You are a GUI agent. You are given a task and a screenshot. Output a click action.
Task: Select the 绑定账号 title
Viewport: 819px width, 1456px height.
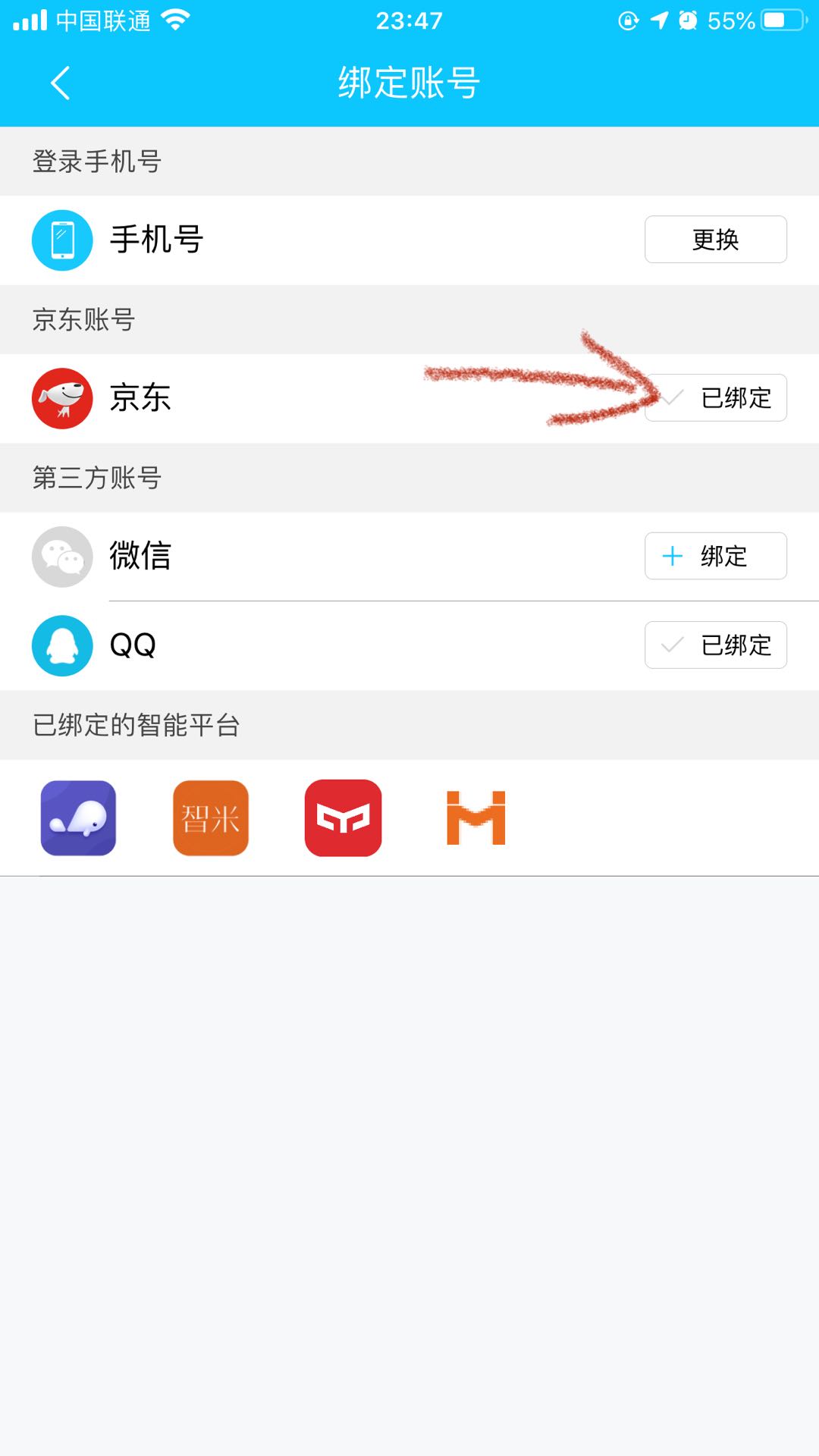pos(409,82)
